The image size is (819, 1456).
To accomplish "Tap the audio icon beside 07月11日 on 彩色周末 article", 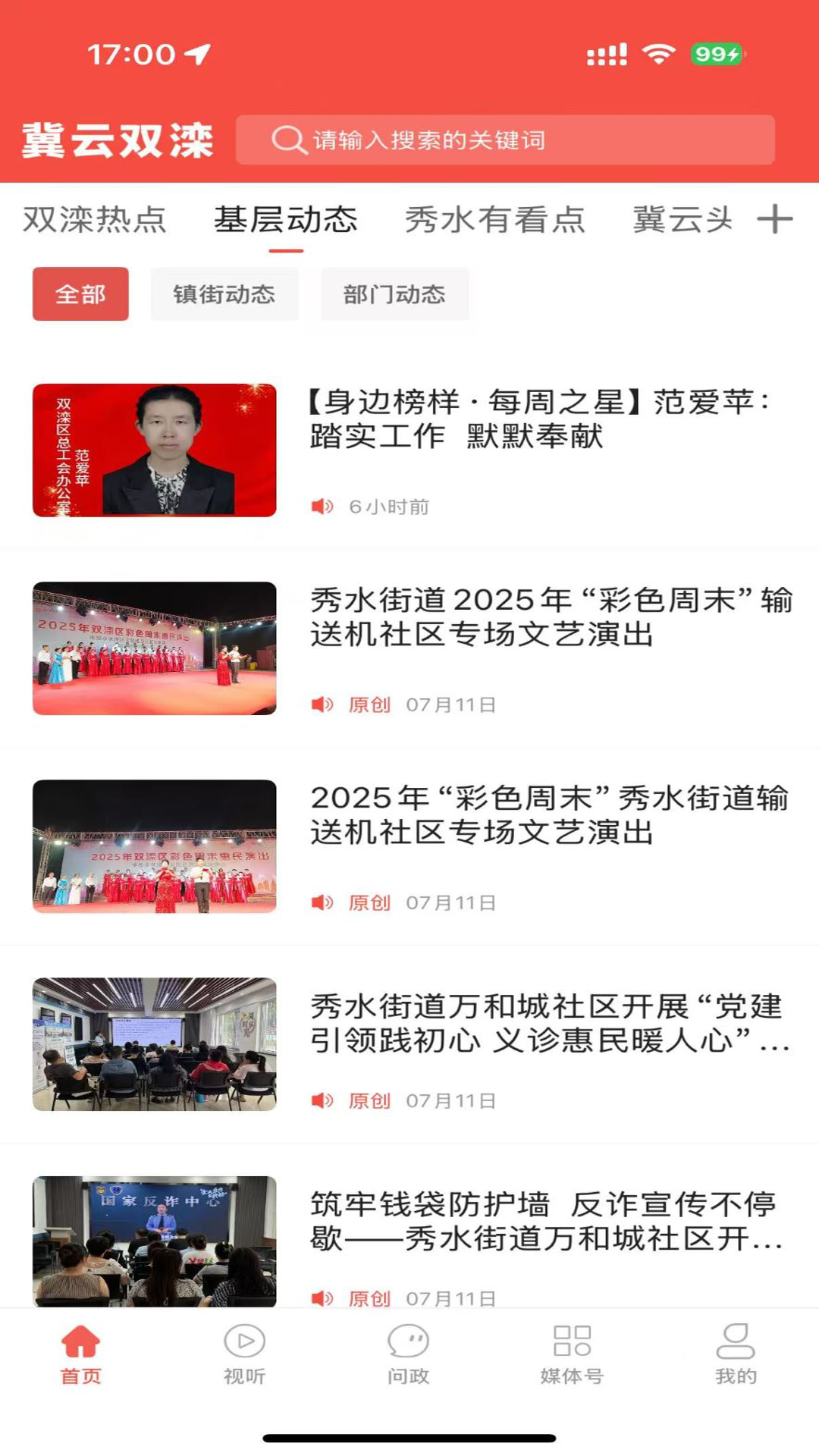I will click(322, 705).
